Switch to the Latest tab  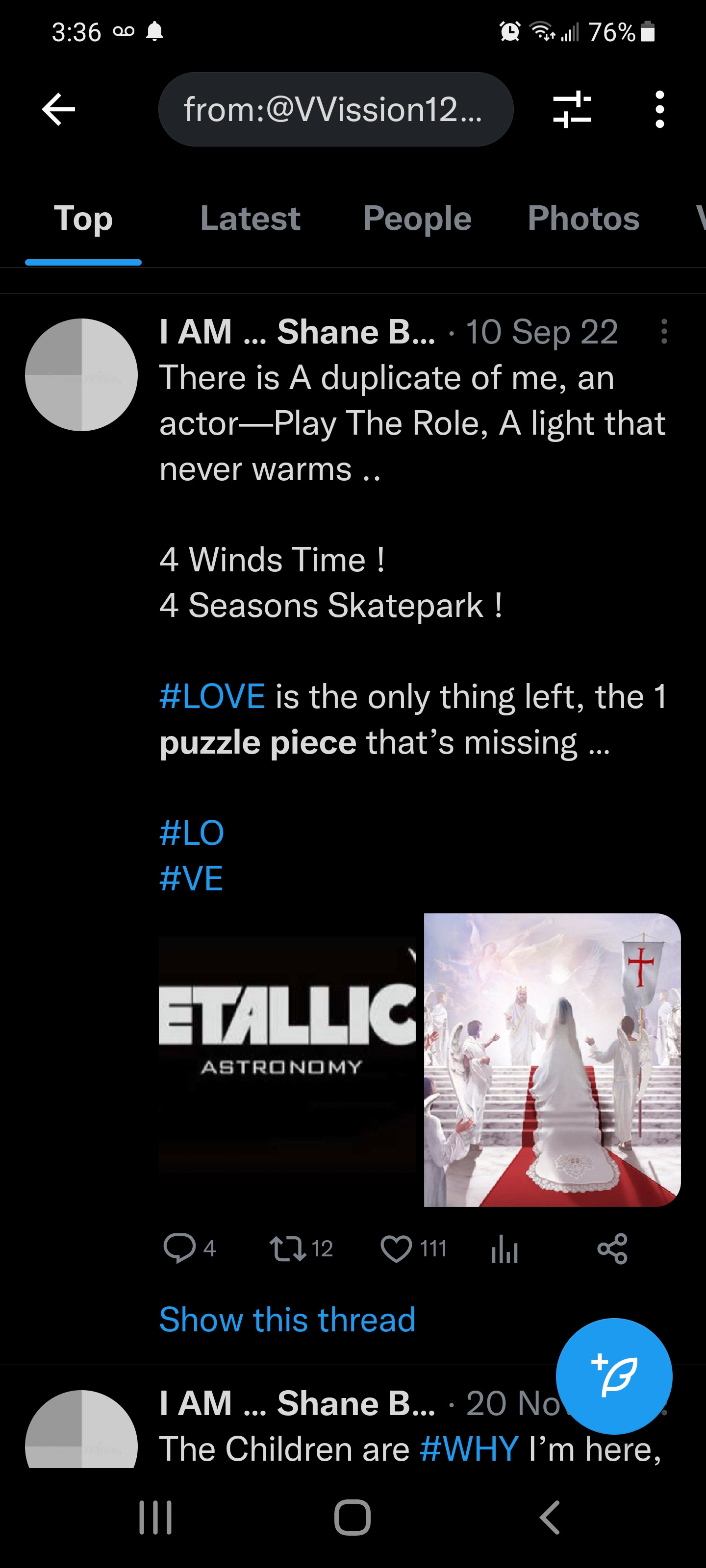coord(250,219)
